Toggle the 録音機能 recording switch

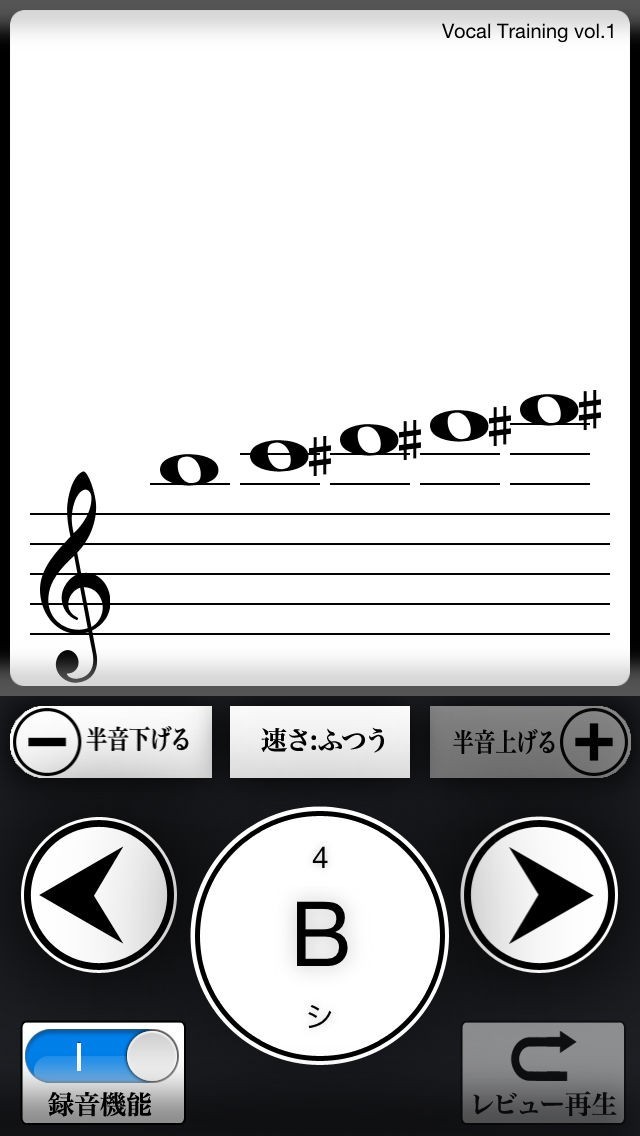103,1058
